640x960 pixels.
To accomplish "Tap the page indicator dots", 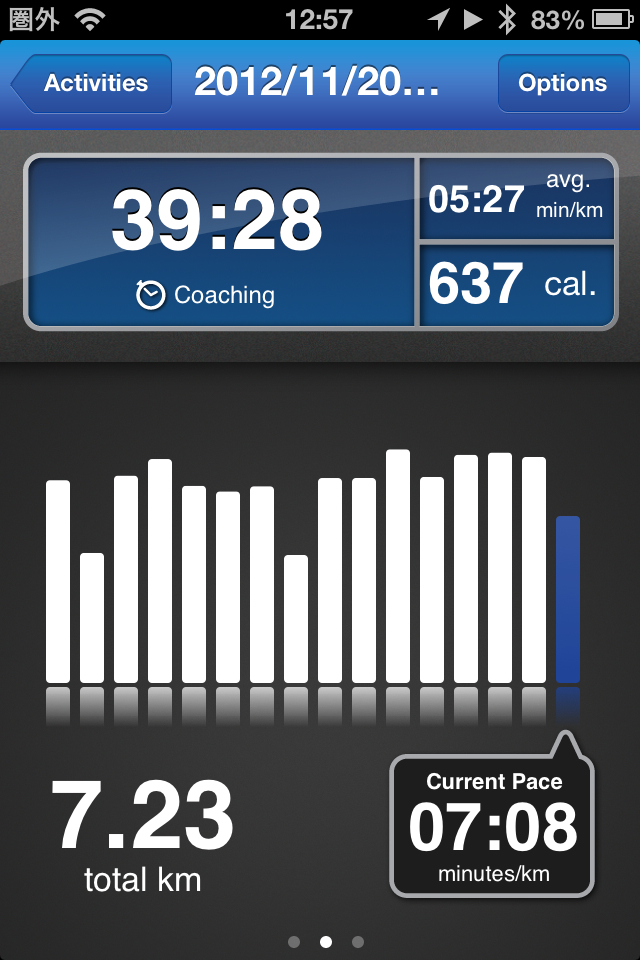I will [325, 942].
